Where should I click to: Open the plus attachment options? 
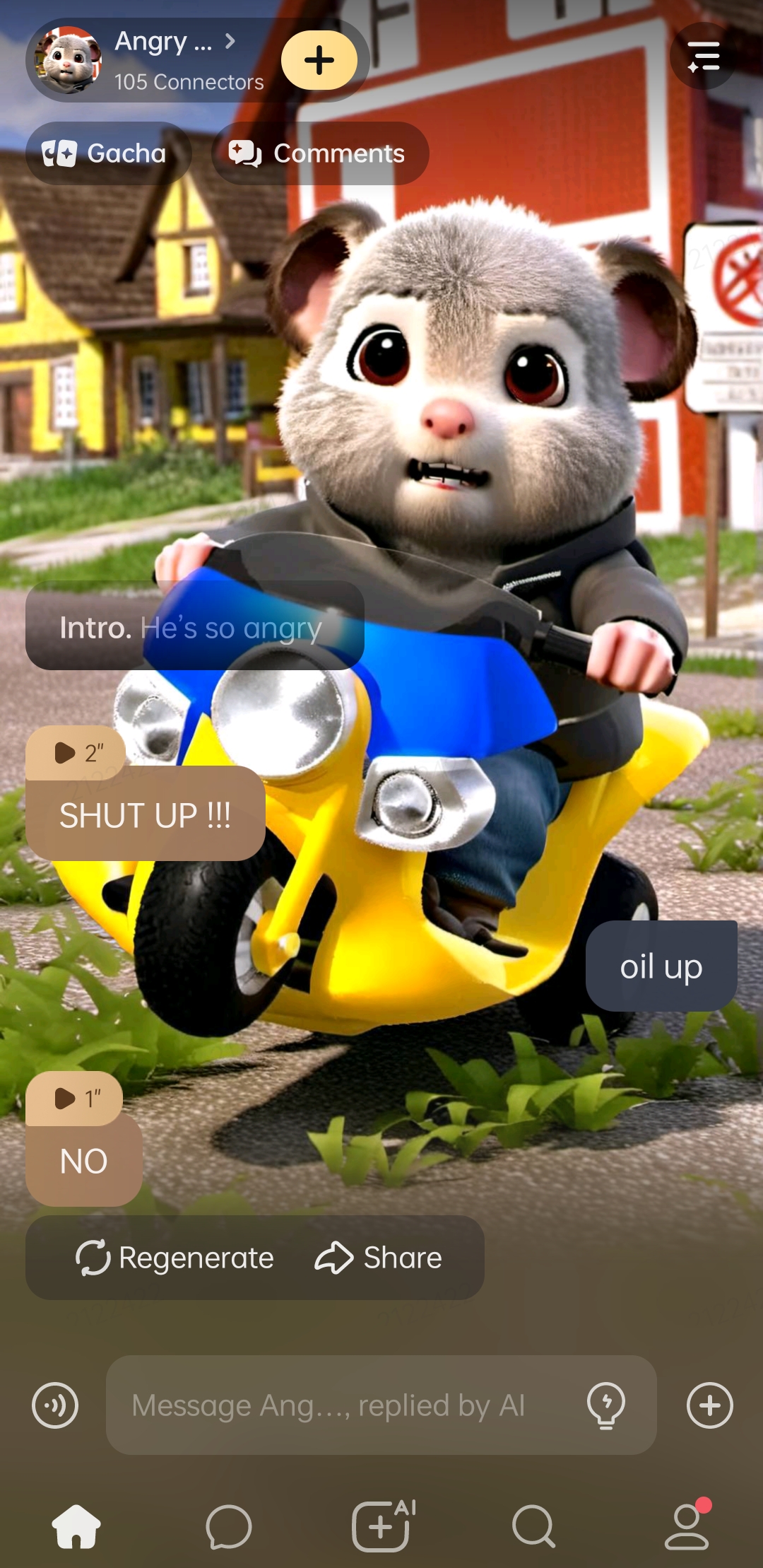pos(709,1405)
